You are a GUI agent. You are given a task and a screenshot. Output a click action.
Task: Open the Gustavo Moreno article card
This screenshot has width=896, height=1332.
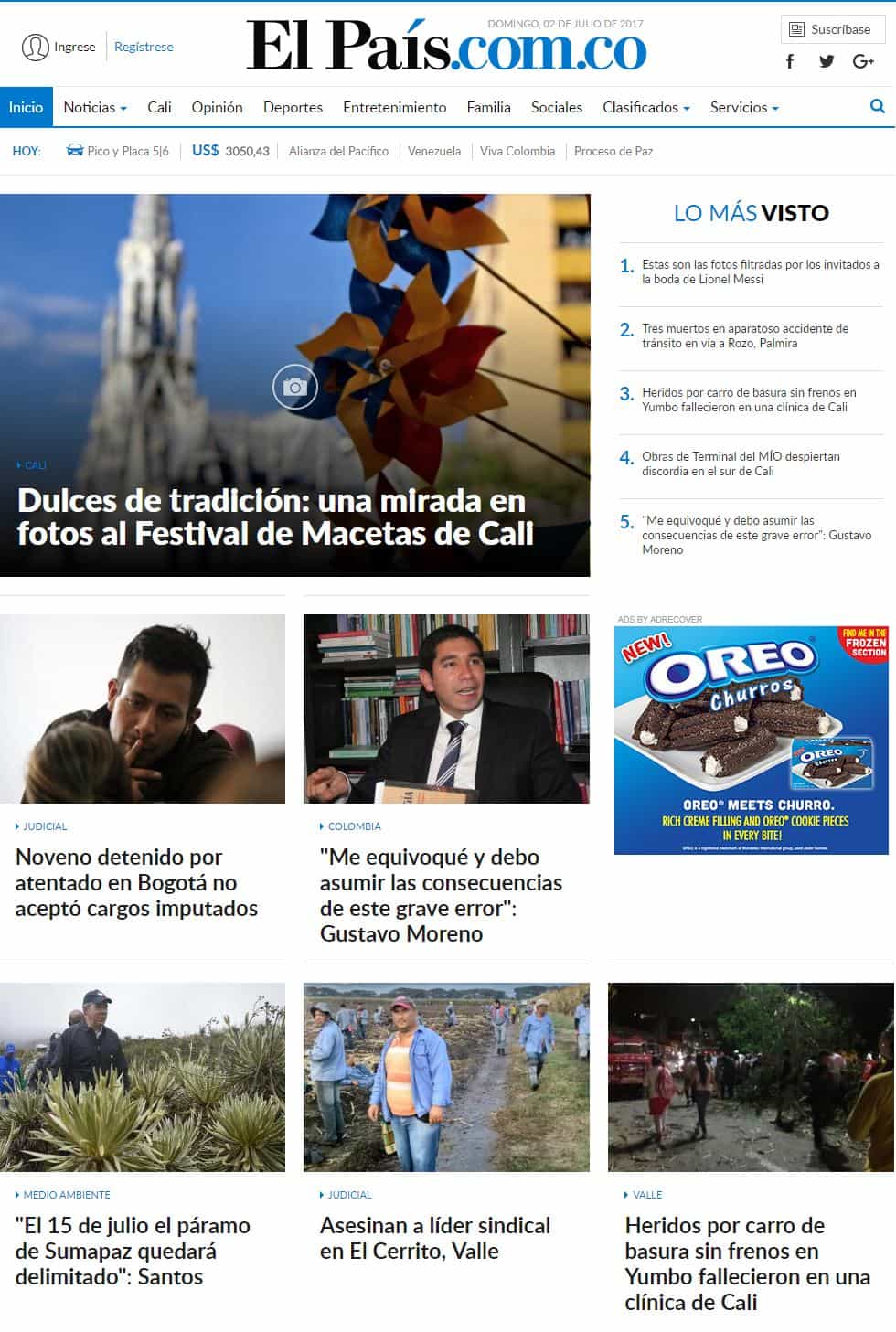point(440,894)
